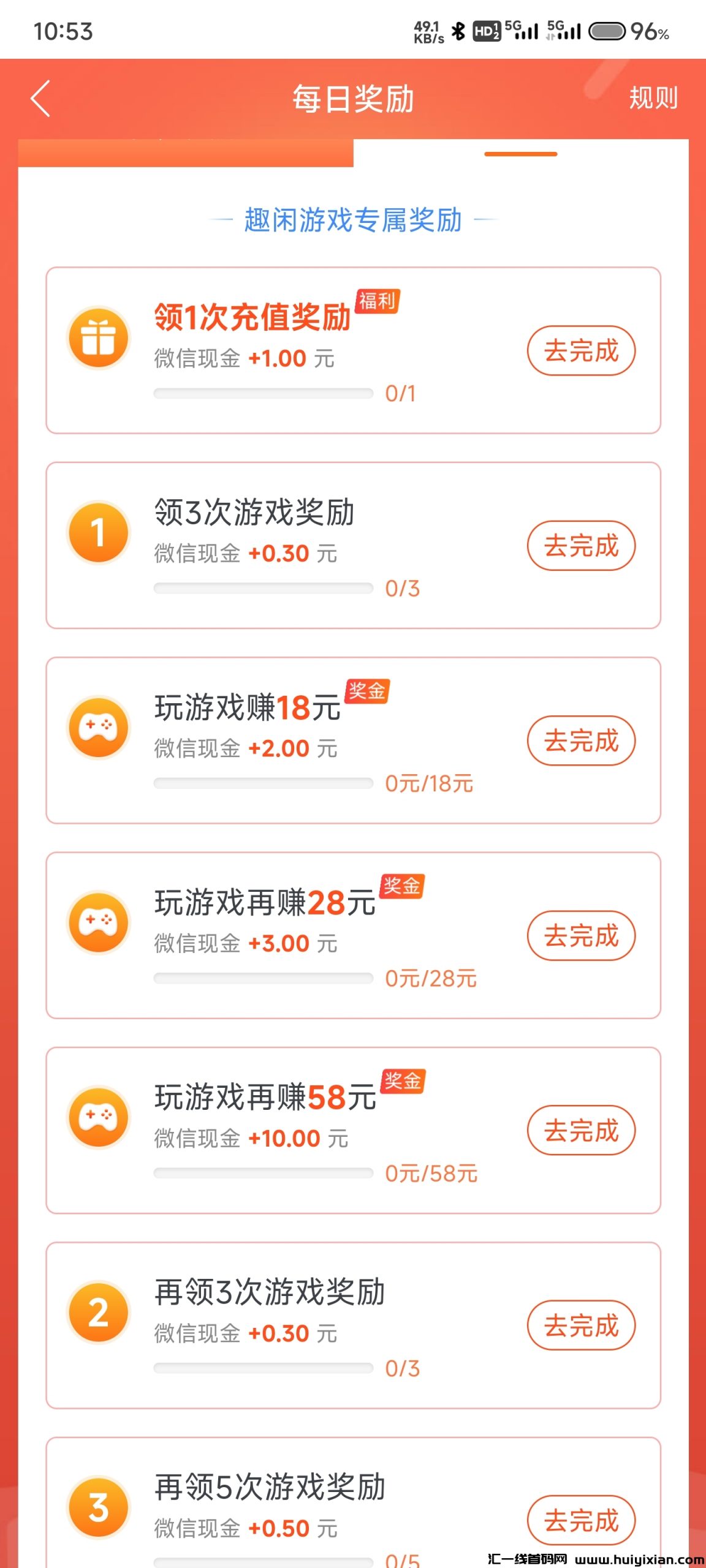Viewport: 706px width, 1568px height.
Task: Tap 去完成 for 再领3次游戏奖励
Action: pyautogui.click(x=581, y=1325)
